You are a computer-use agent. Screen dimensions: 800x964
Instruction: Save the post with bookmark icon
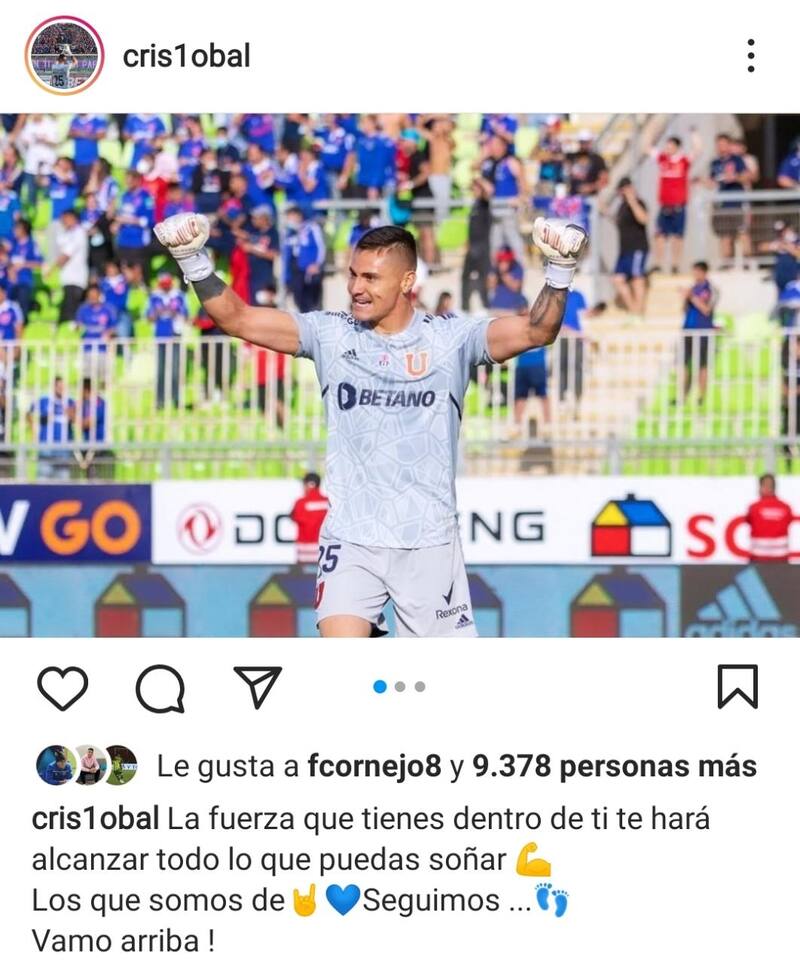[737, 687]
